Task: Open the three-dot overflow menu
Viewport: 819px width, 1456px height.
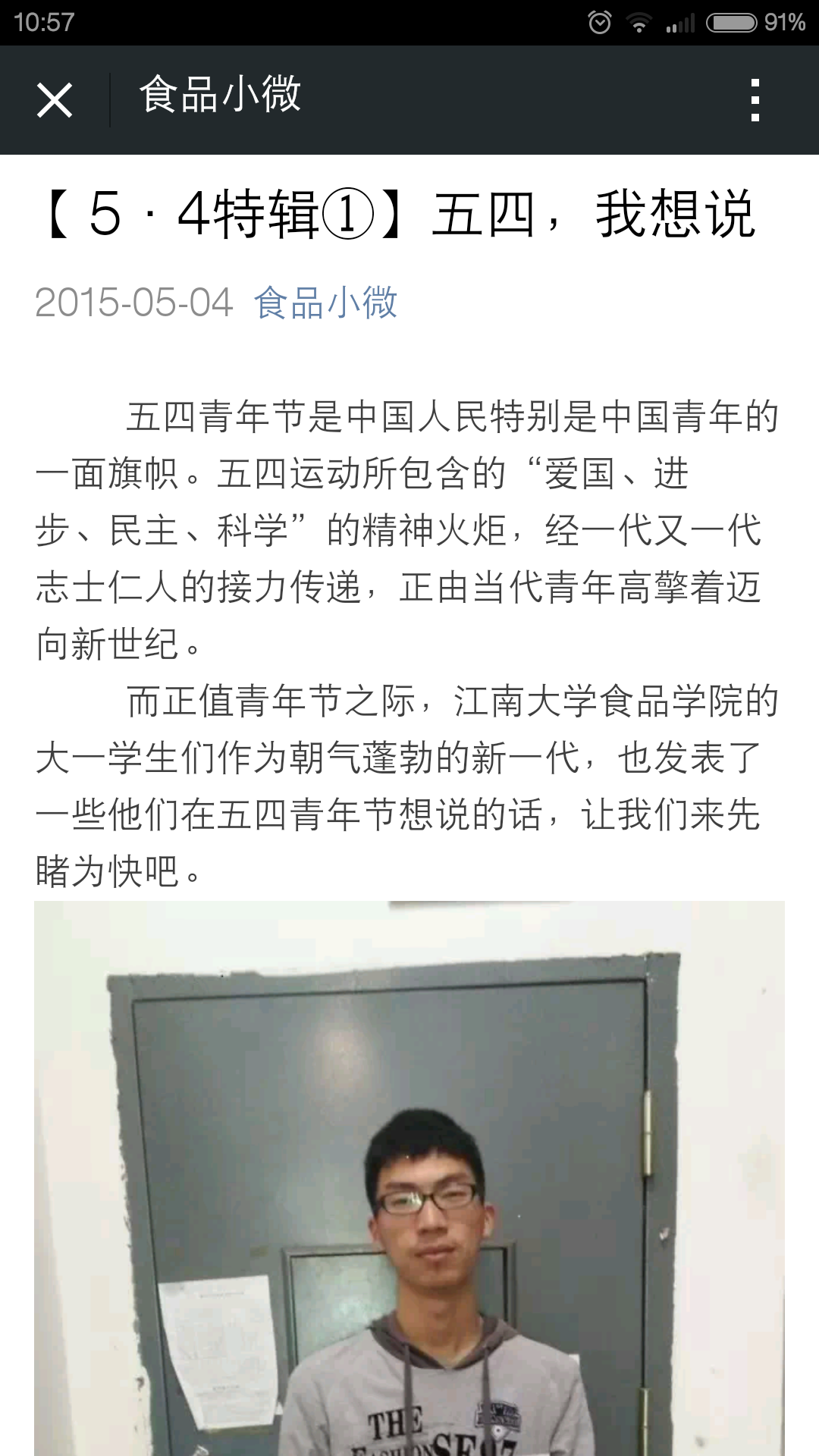Action: coord(755,100)
